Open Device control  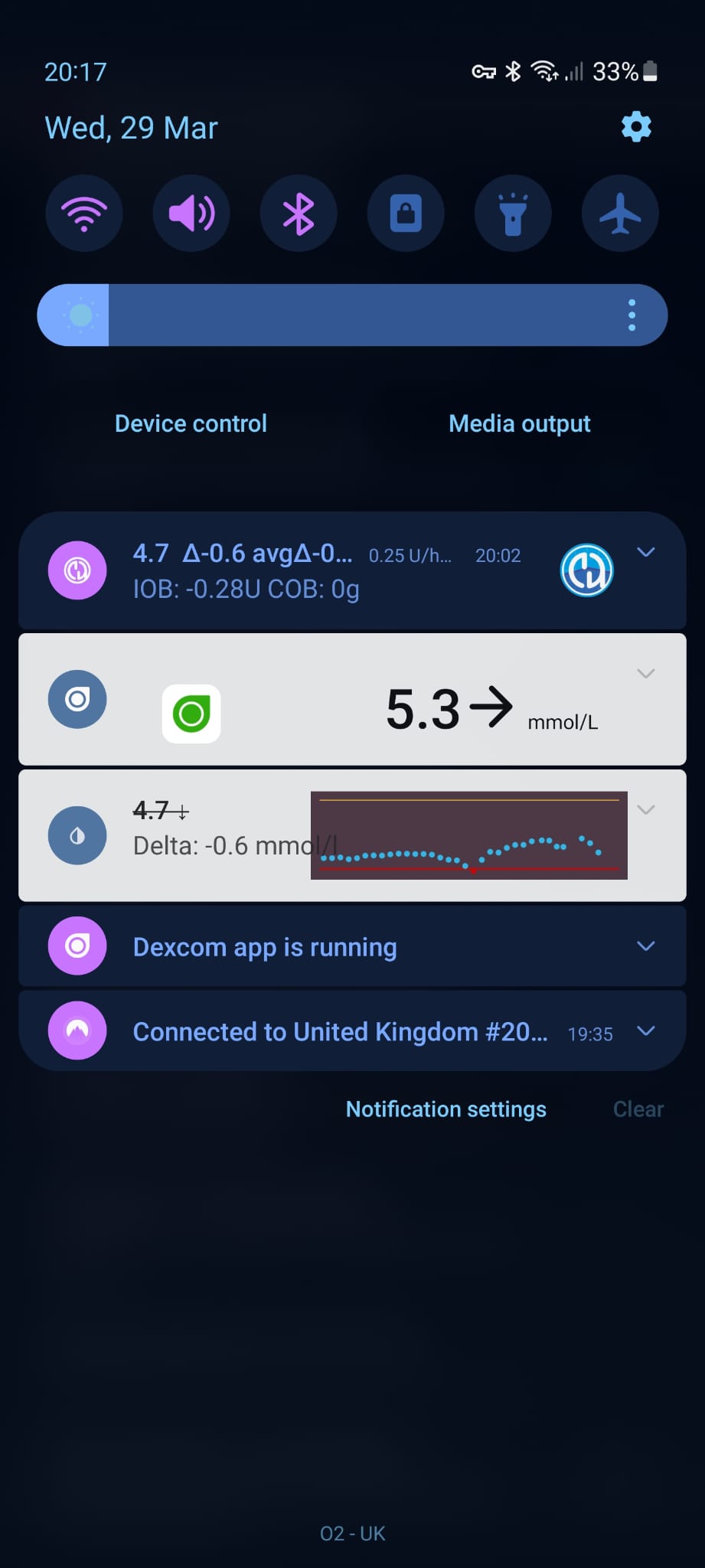pos(190,423)
